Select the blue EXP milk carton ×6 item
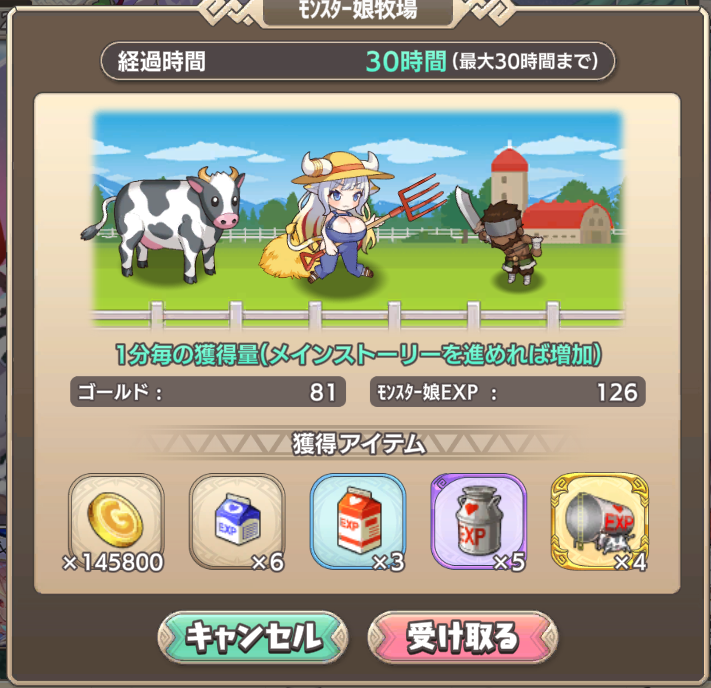Image resolution: width=711 pixels, height=688 pixels. [236, 521]
